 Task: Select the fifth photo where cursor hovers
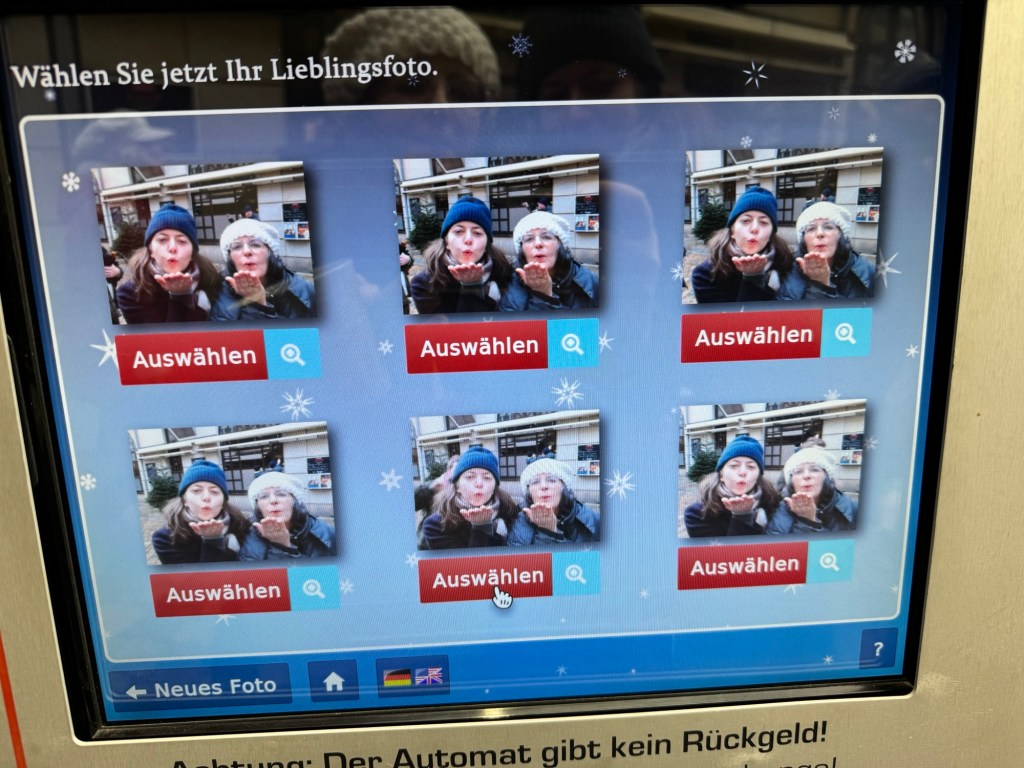tap(486, 578)
